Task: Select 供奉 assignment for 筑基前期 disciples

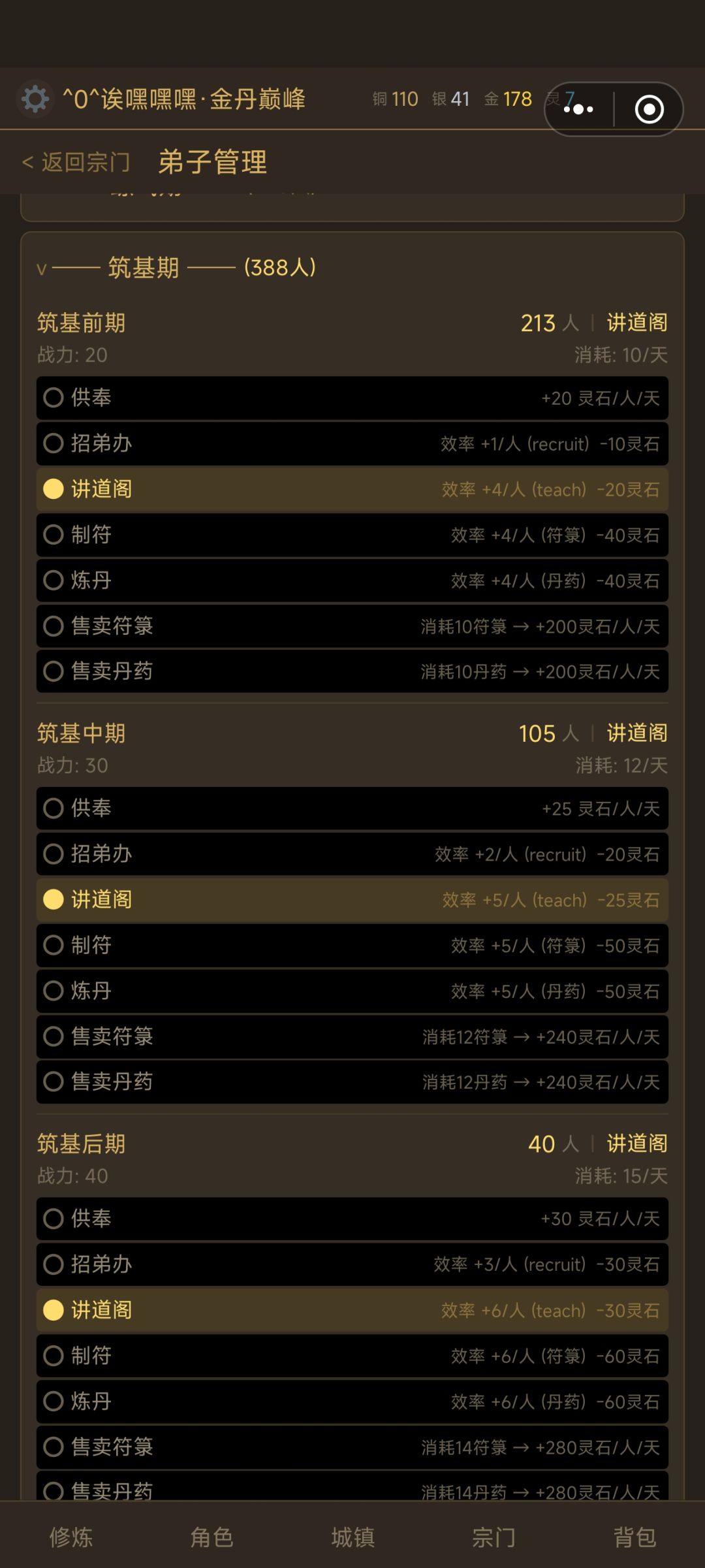Action: pyautogui.click(x=352, y=397)
